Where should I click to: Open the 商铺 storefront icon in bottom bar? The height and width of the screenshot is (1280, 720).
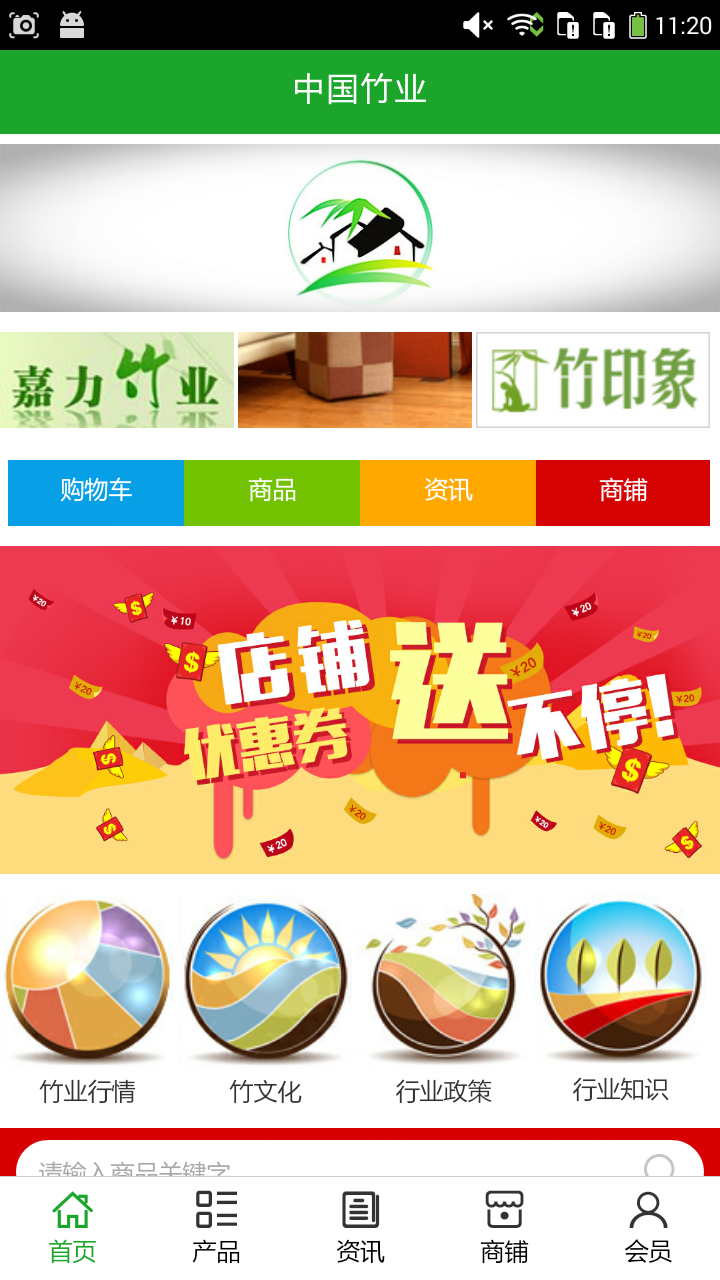point(503,1210)
